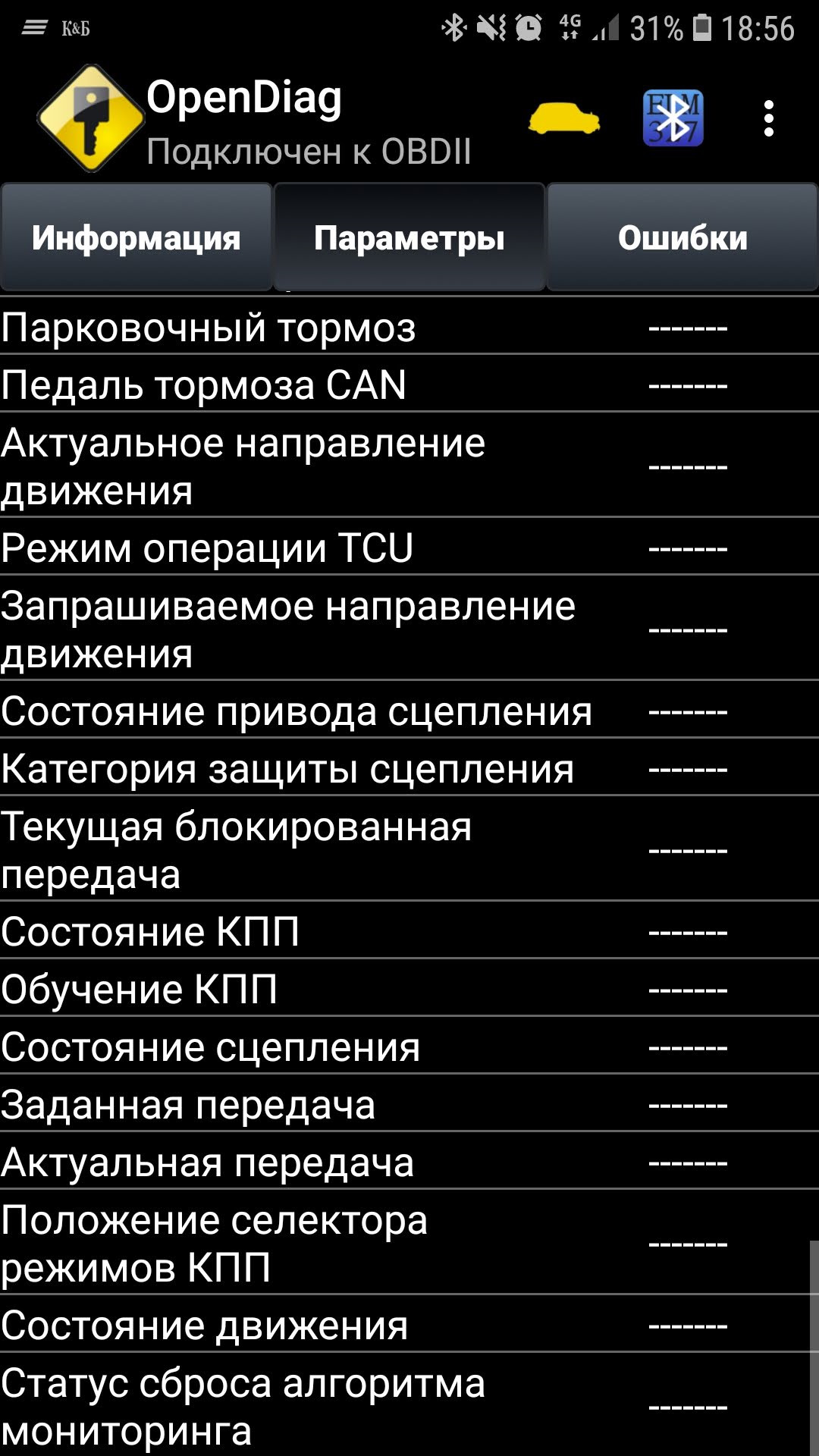Open the three-dot overflow menu
The height and width of the screenshot is (1456, 819).
(768, 119)
